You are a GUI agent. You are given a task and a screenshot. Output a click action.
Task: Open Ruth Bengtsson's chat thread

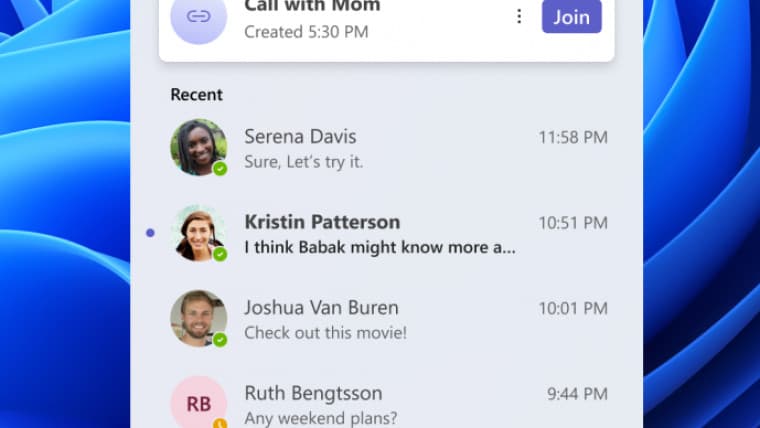pos(388,404)
